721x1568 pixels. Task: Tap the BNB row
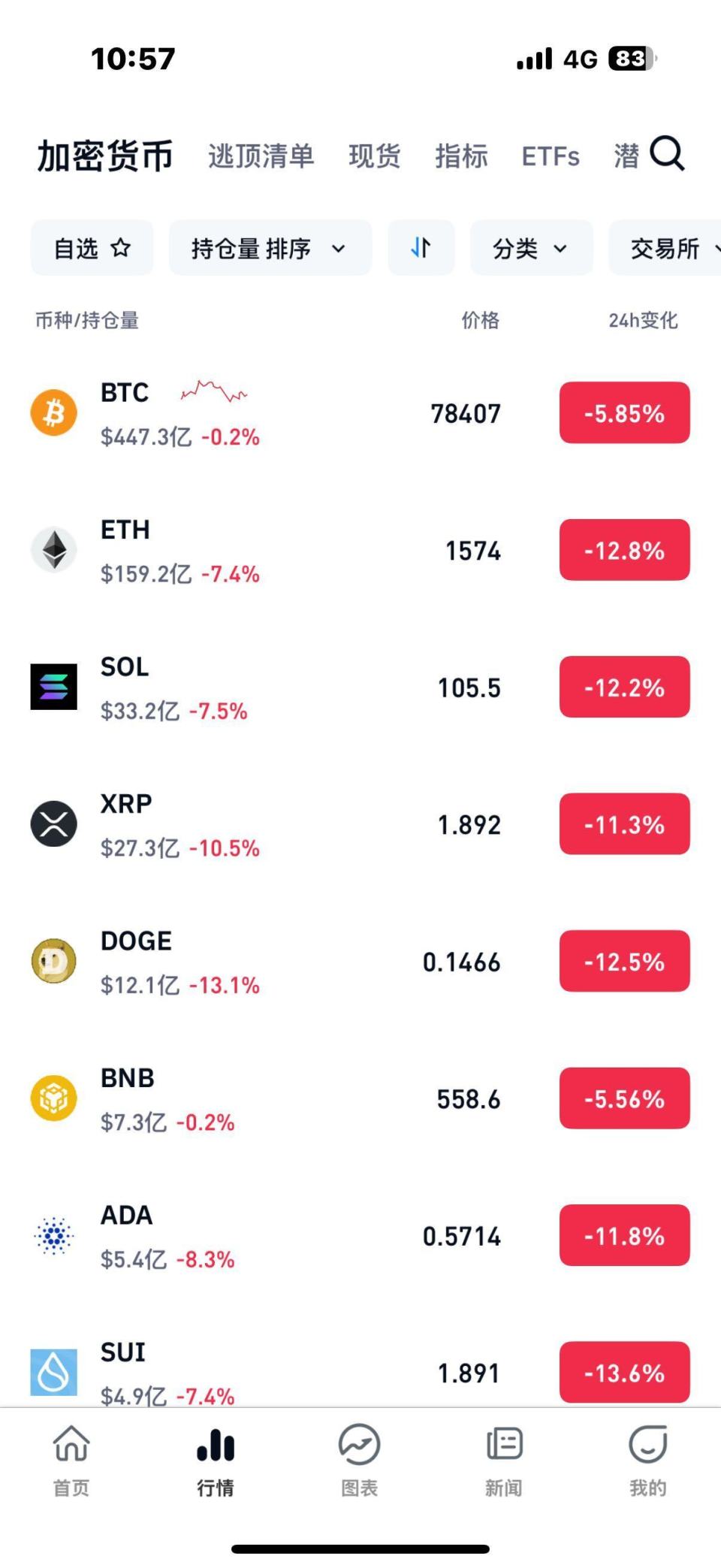(x=300, y=1099)
